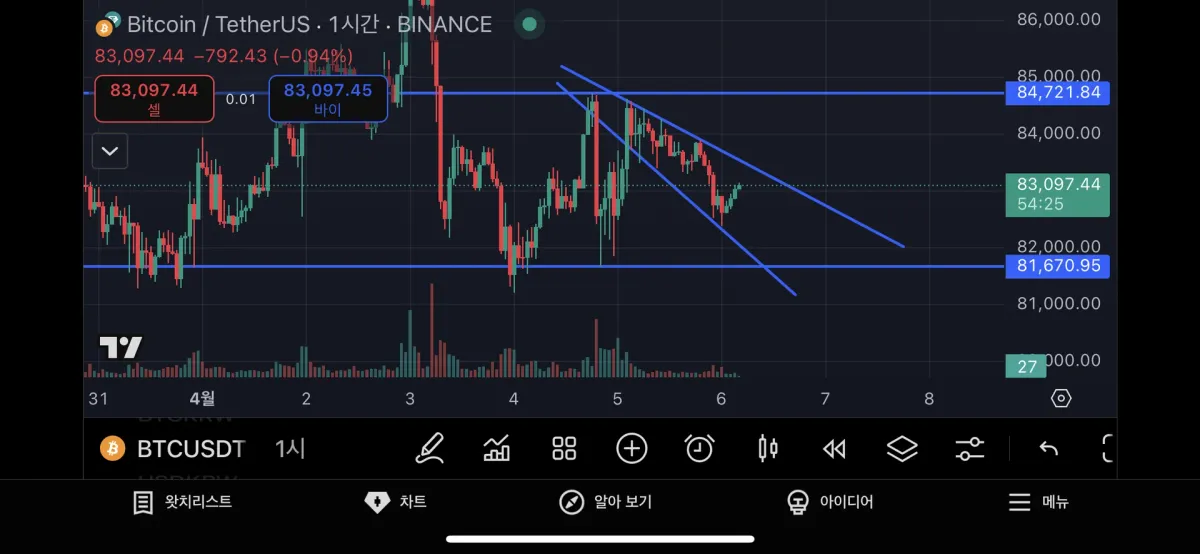This screenshot has height=554, width=1200.
Task: Collapse the chart legend with the chevron
Action: (110, 152)
